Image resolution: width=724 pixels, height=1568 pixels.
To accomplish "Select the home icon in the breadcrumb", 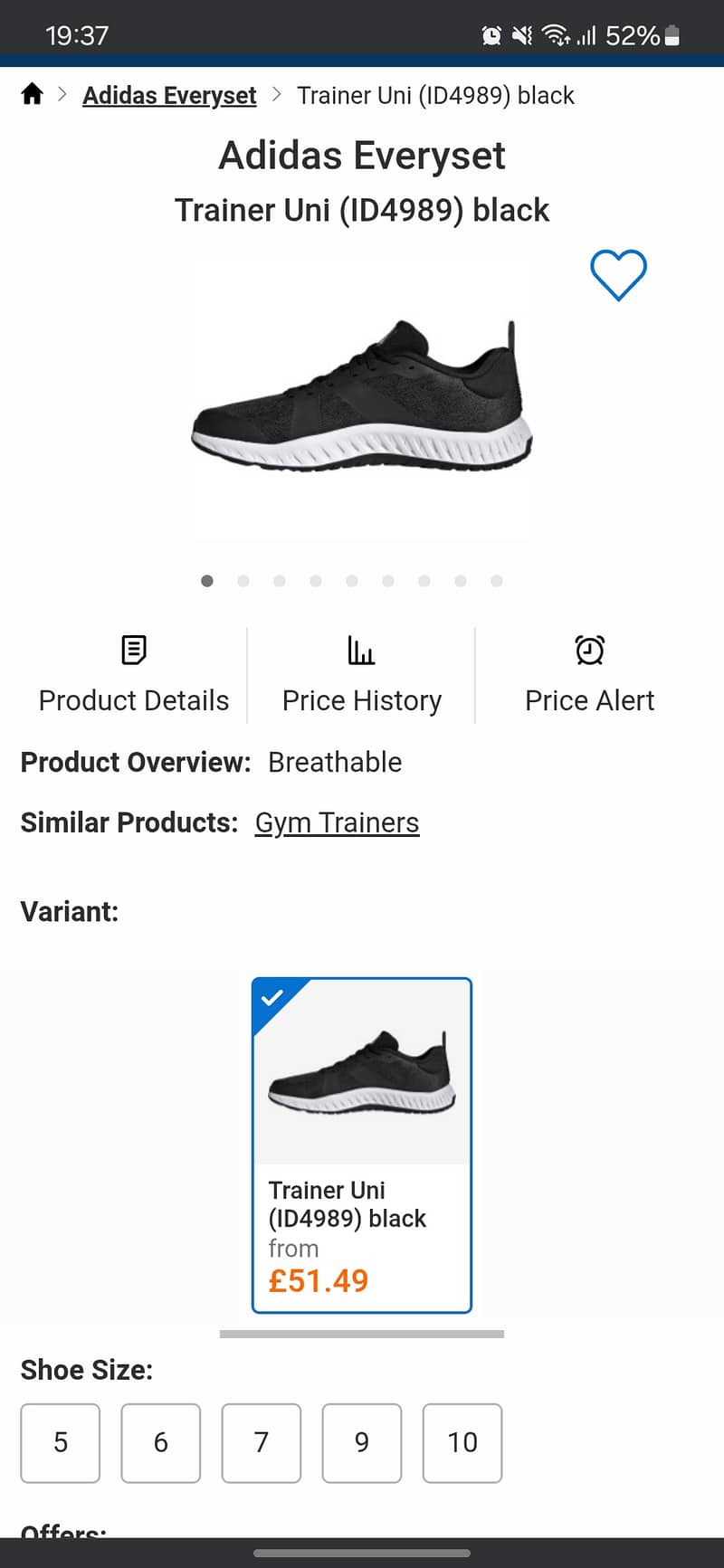I will point(32,93).
